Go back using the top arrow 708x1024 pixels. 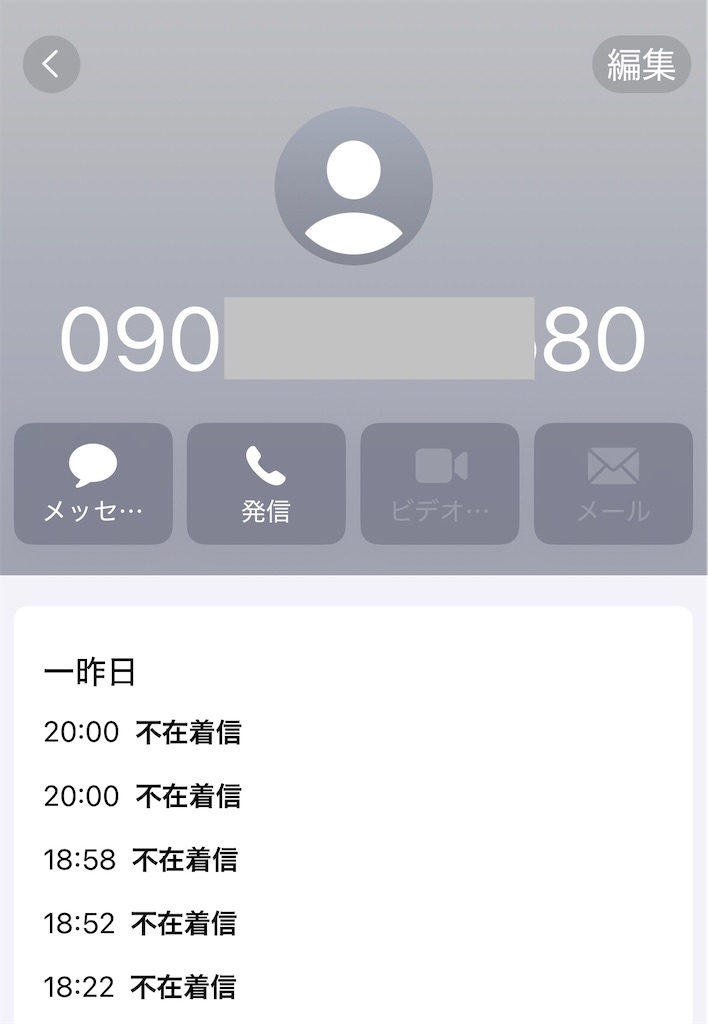[51, 65]
